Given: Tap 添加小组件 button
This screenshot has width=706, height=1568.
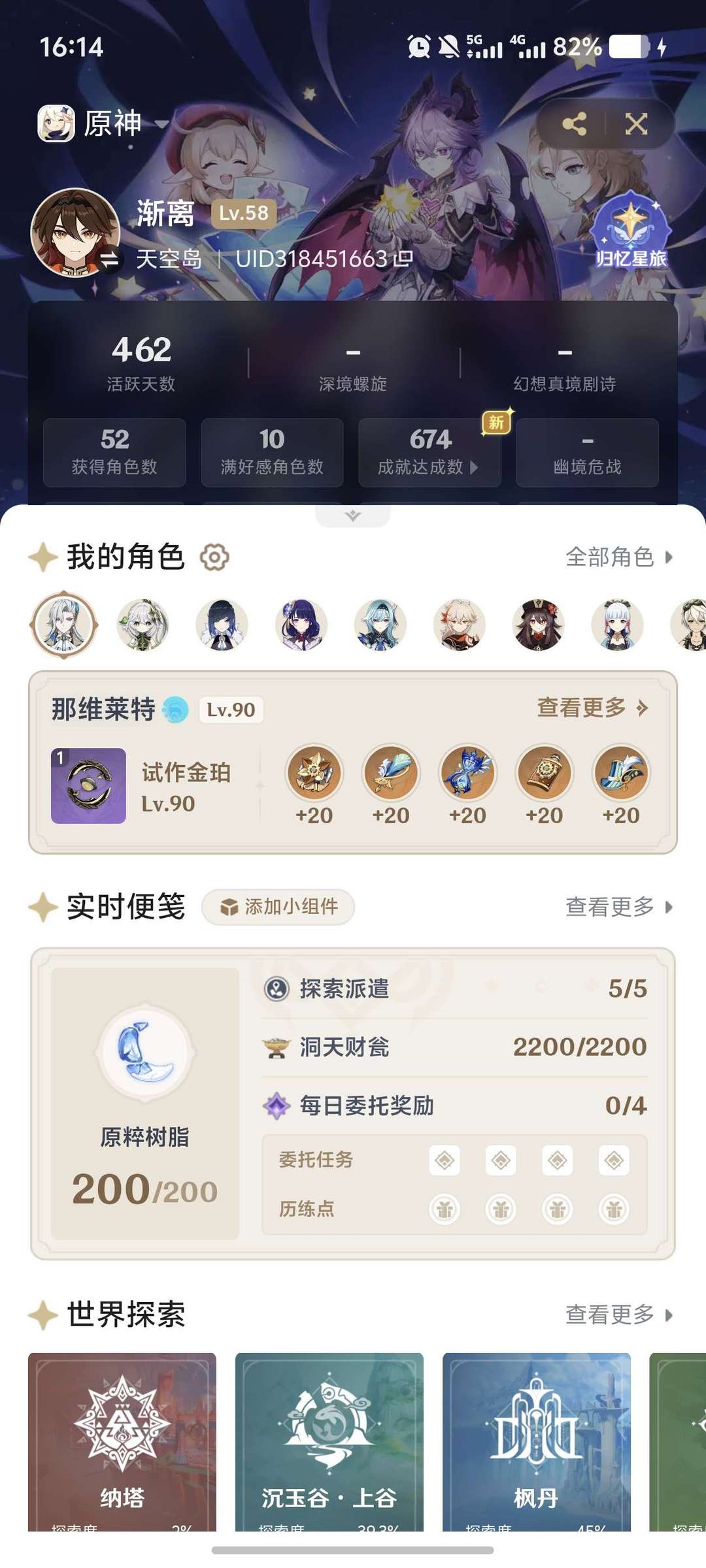Looking at the screenshot, I should pyautogui.click(x=278, y=907).
